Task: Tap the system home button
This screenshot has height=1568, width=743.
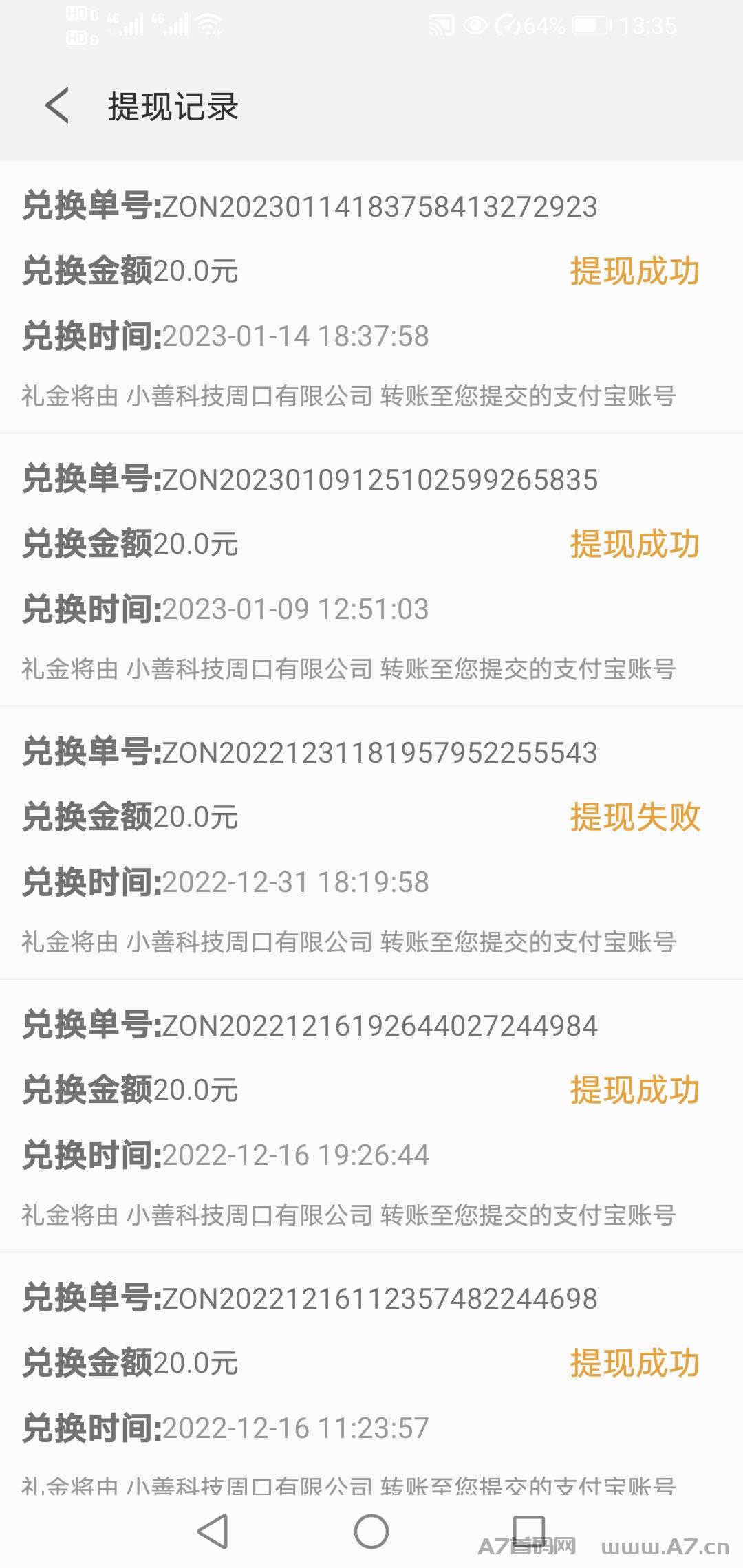Action: click(371, 1532)
